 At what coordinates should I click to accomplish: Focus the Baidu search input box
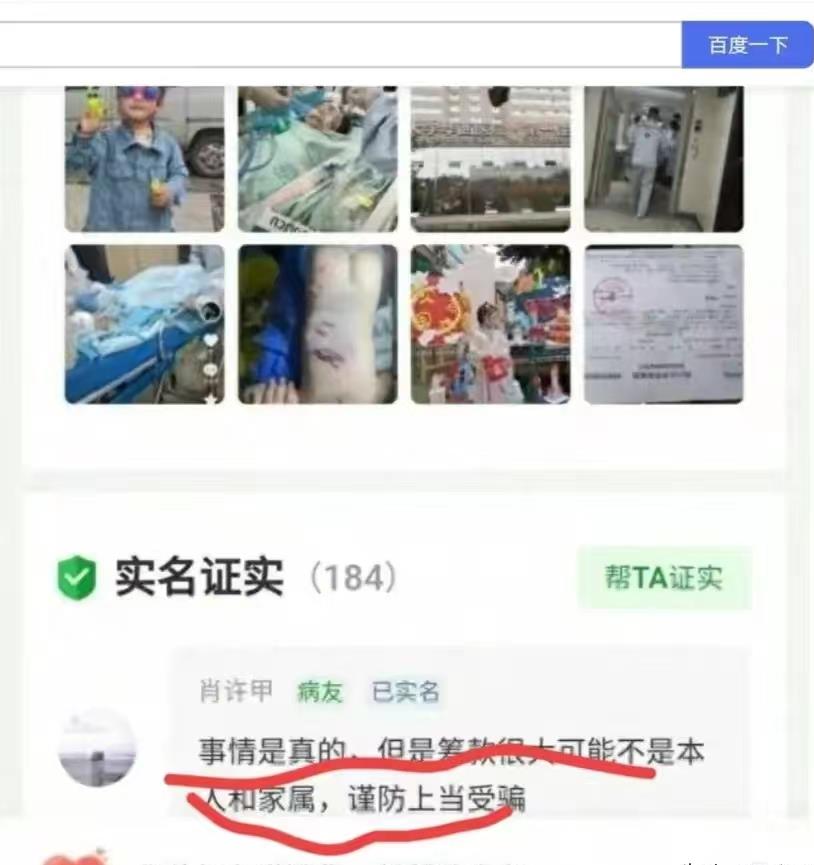click(x=340, y=45)
